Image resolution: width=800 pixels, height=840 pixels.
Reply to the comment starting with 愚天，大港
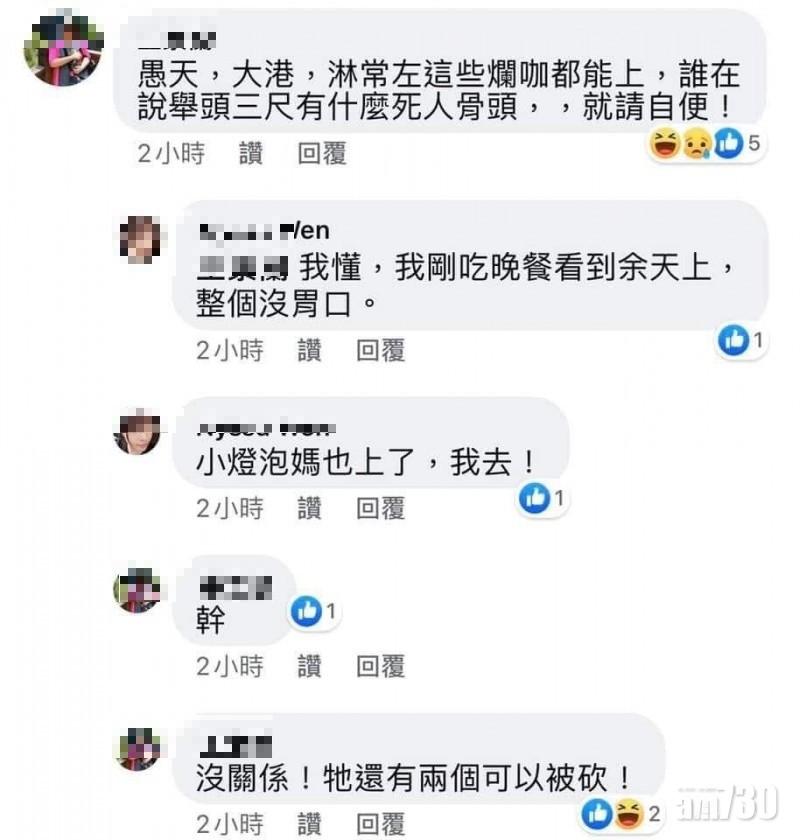tap(322, 153)
